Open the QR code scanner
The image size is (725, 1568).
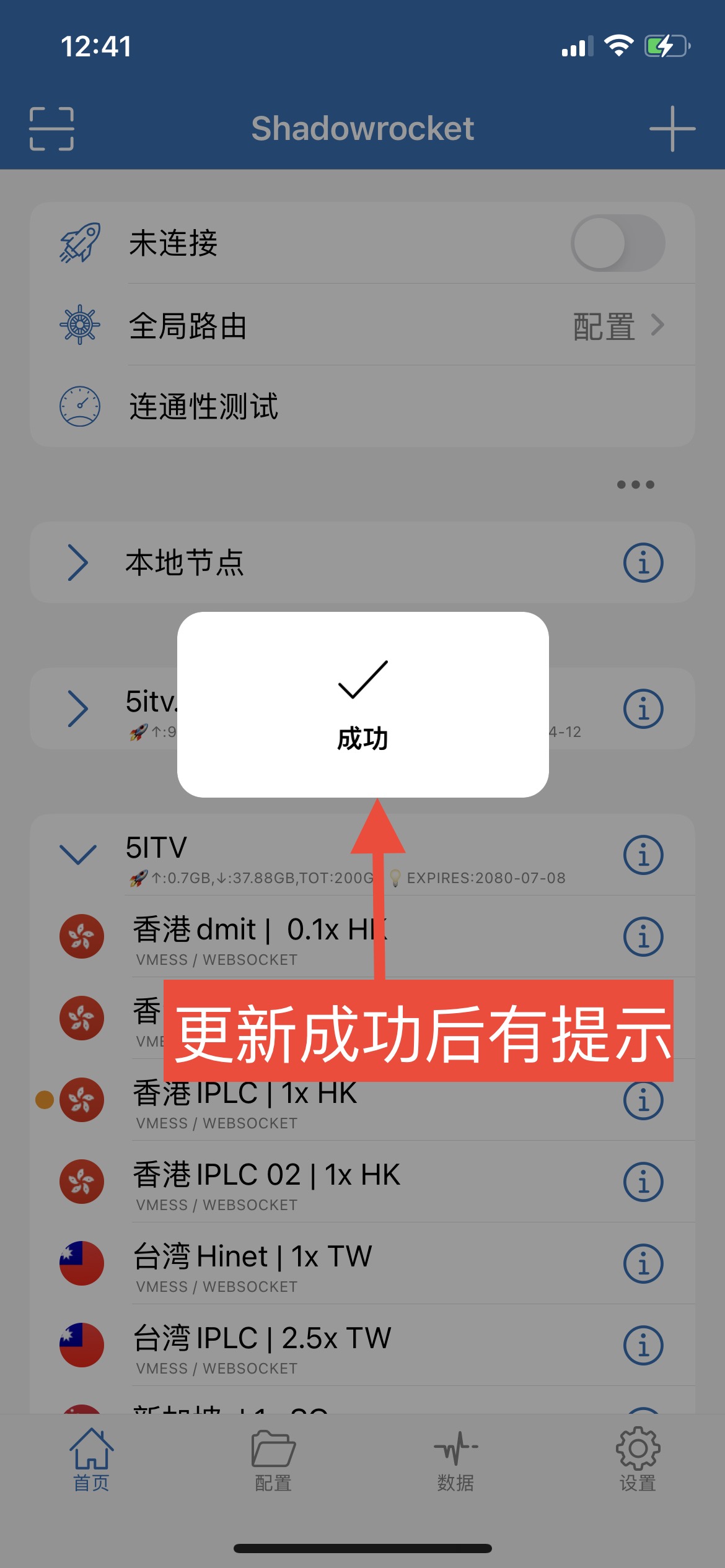tap(51, 129)
